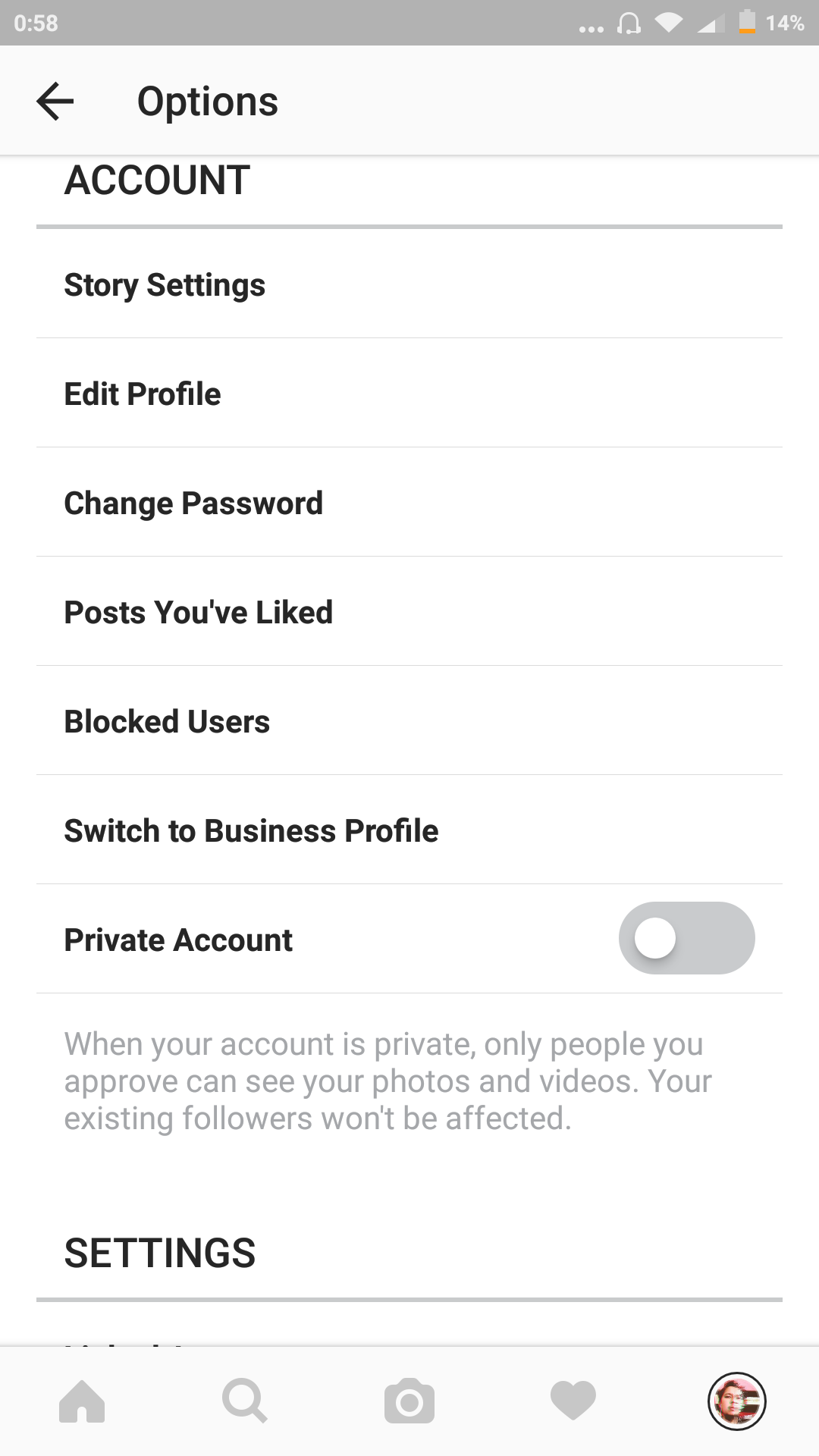Go back from Options screen
Image resolution: width=819 pixels, height=1456 pixels.
pos(55,101)
